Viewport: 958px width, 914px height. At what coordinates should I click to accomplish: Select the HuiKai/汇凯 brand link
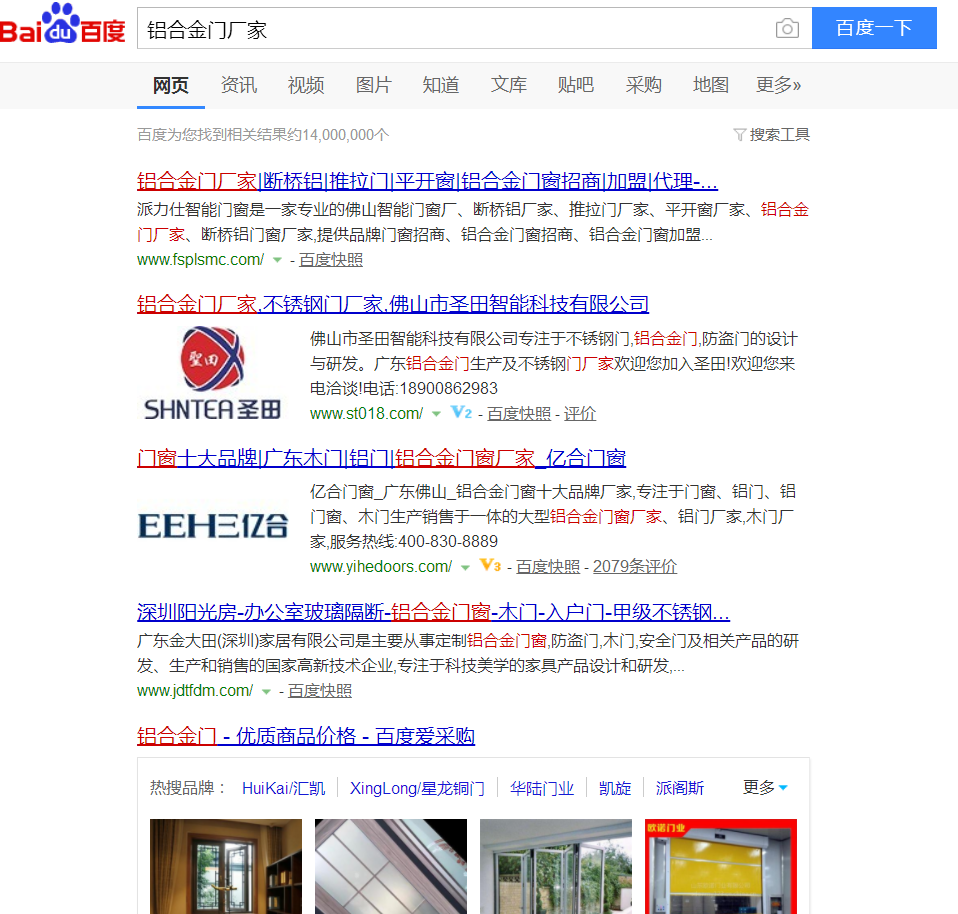pos(283,788)
